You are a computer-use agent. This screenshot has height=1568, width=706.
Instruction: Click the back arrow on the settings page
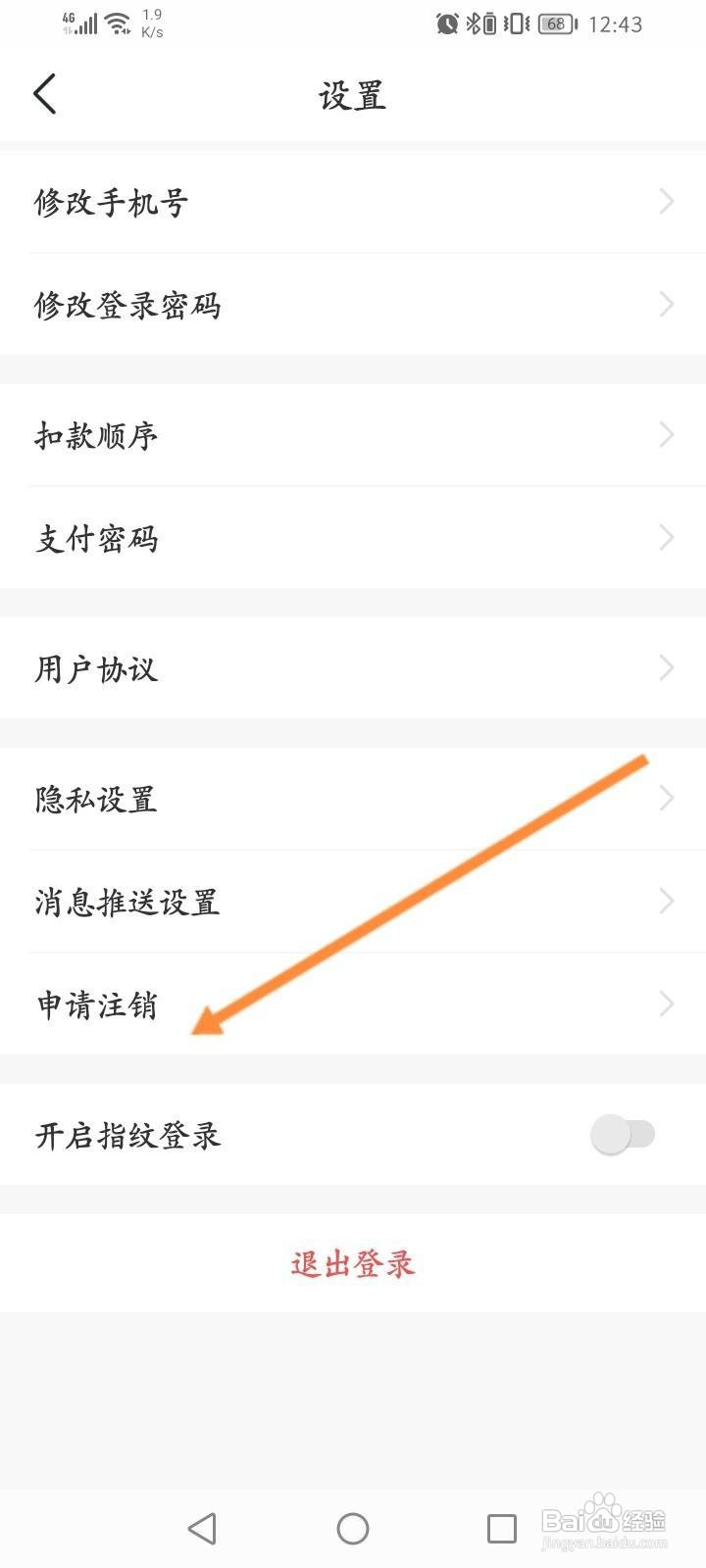point(44,94)
